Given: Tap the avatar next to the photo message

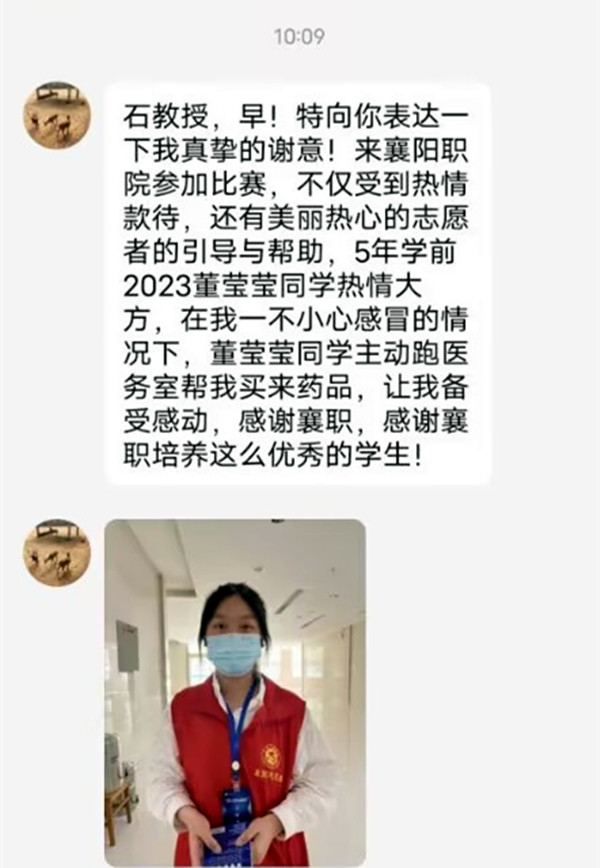Looking at the screenshot, I should (x=57, y=552).
